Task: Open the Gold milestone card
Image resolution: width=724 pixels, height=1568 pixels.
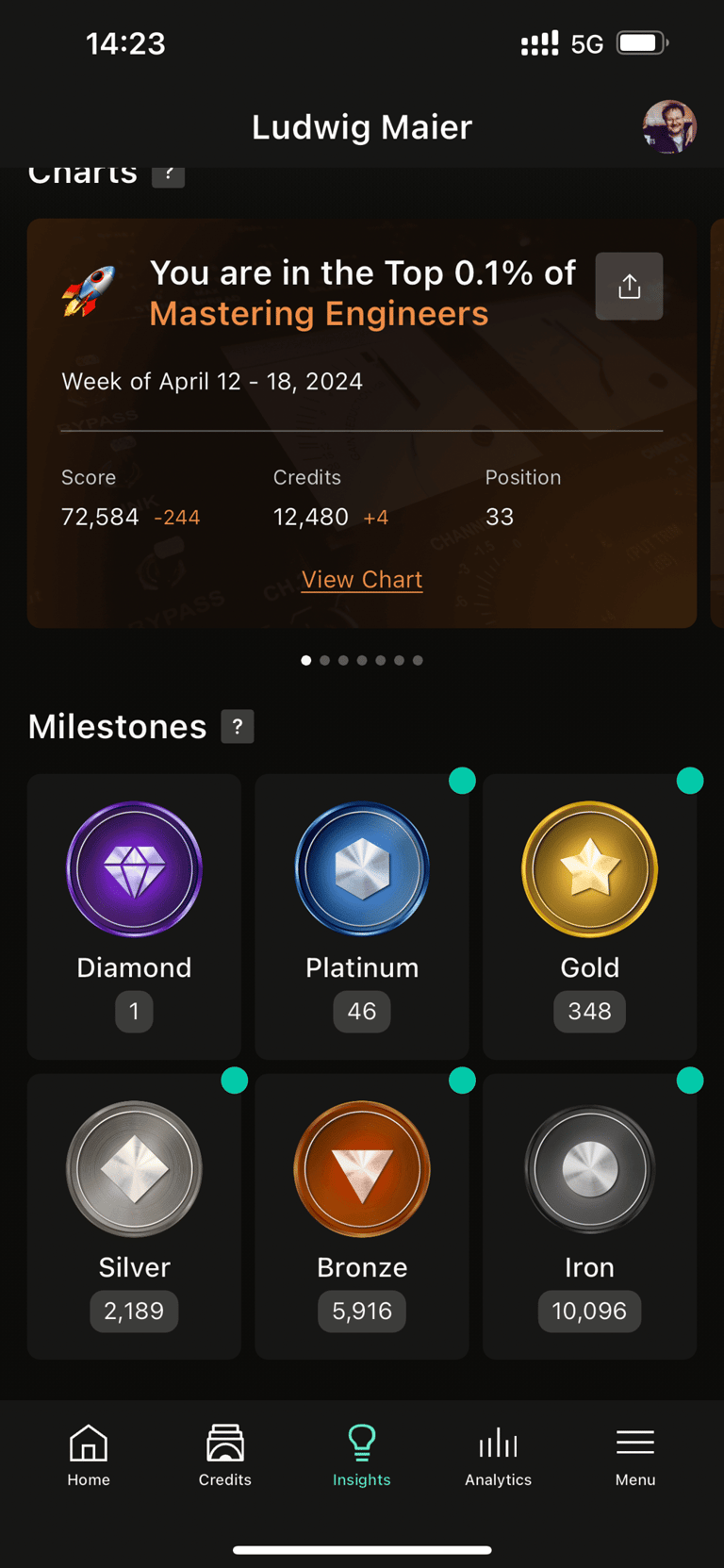Action: 589,915
